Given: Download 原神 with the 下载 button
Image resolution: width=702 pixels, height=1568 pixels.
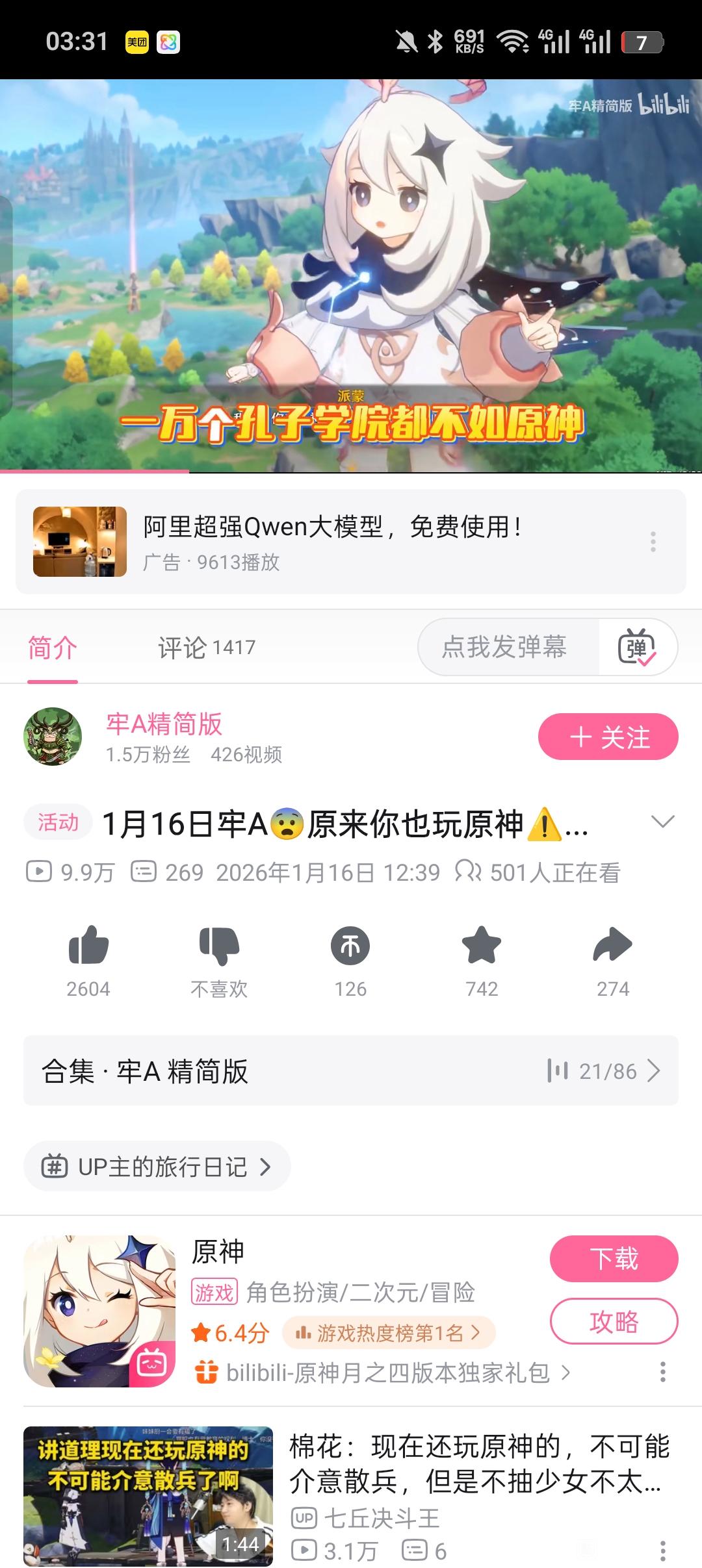Looking at the screenshot, I should (614, 1259).
